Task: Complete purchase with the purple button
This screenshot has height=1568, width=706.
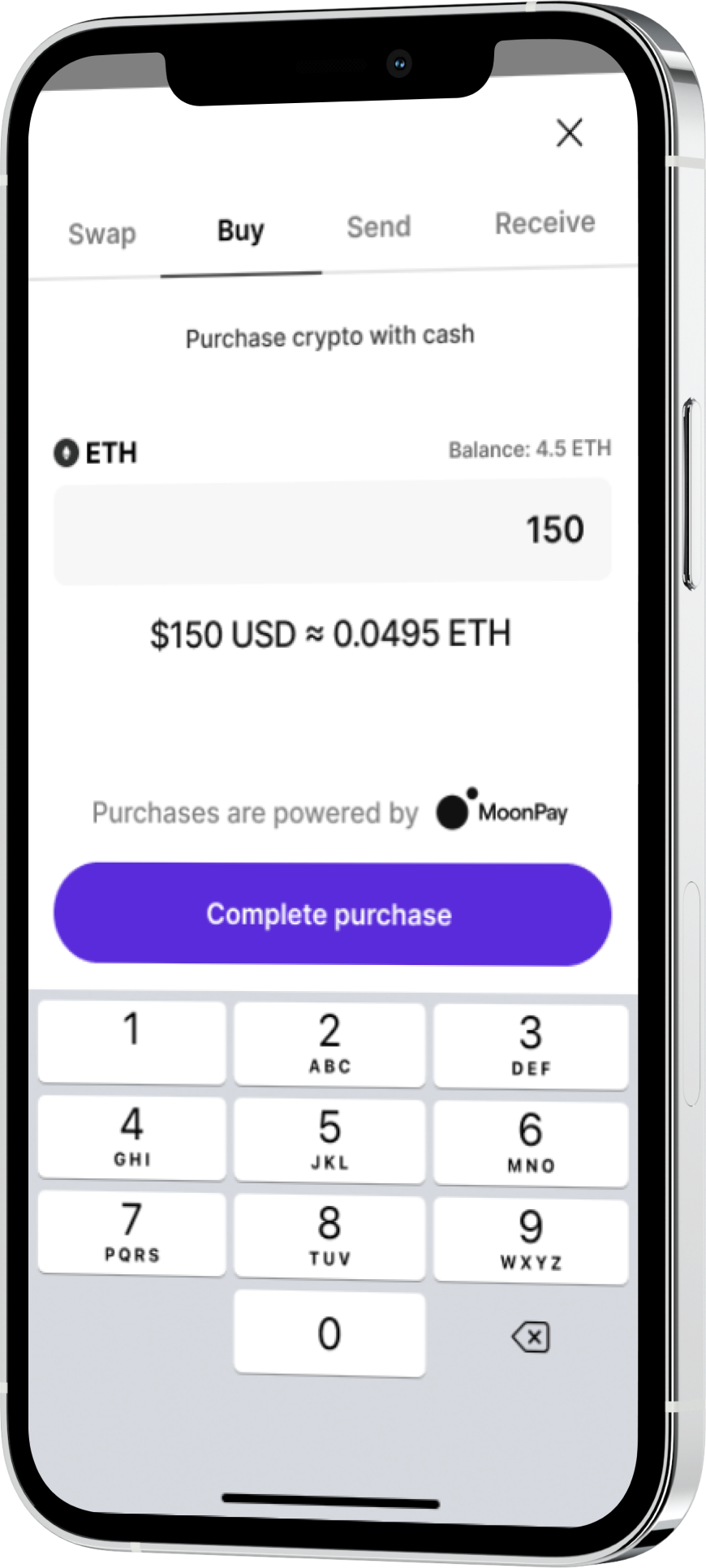Action: 332,915
